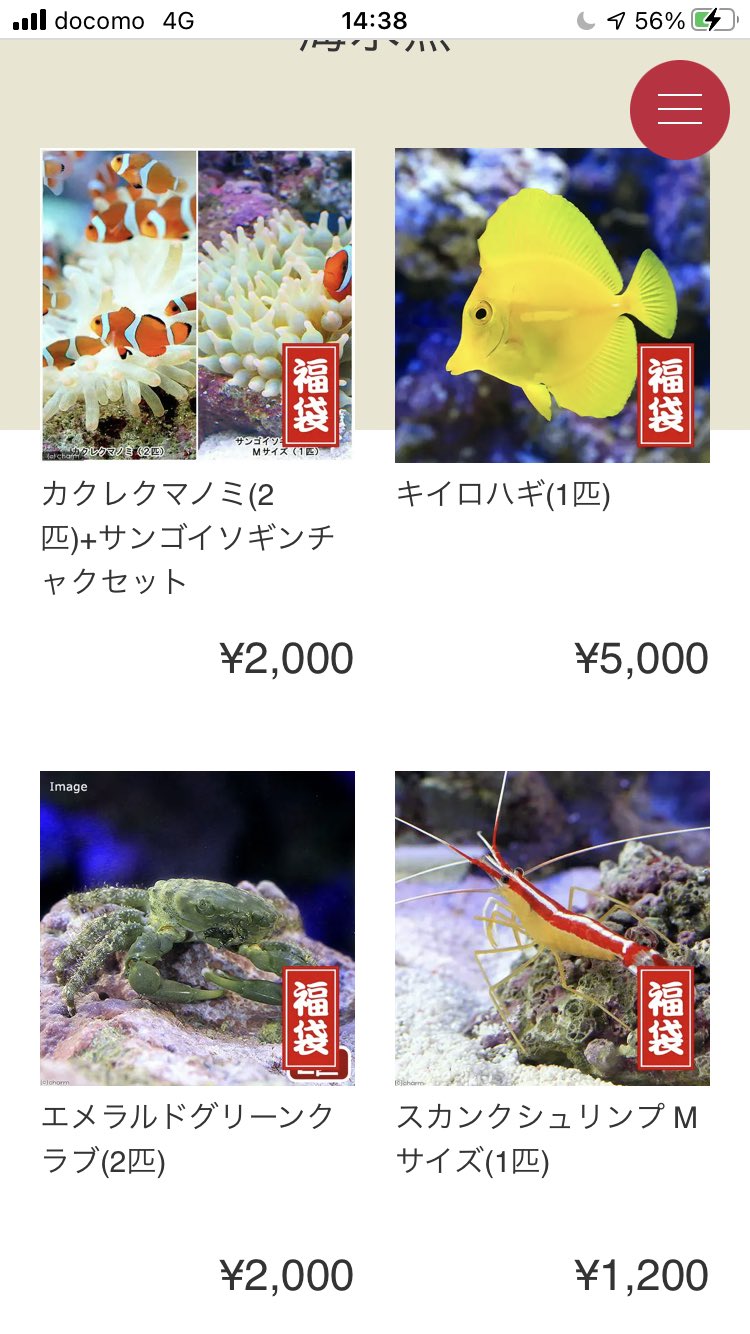Select the エメラルドグリーンクラブ(2匹) item

click(x=197, y=928)
